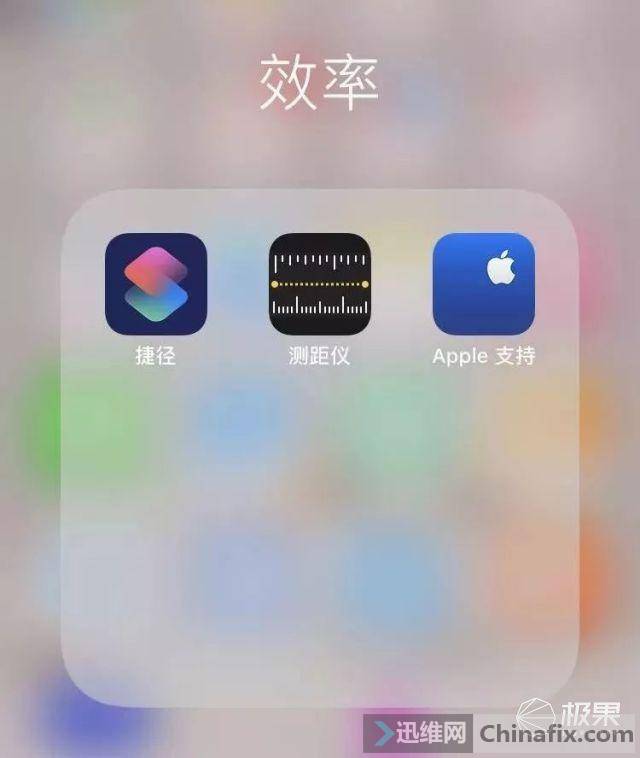Image resolution: width=640 pixels, height=758 pixels.
Task: Open the 捷径 Shortcuts app
Action: pyautogui.click(x=156, y=284)
